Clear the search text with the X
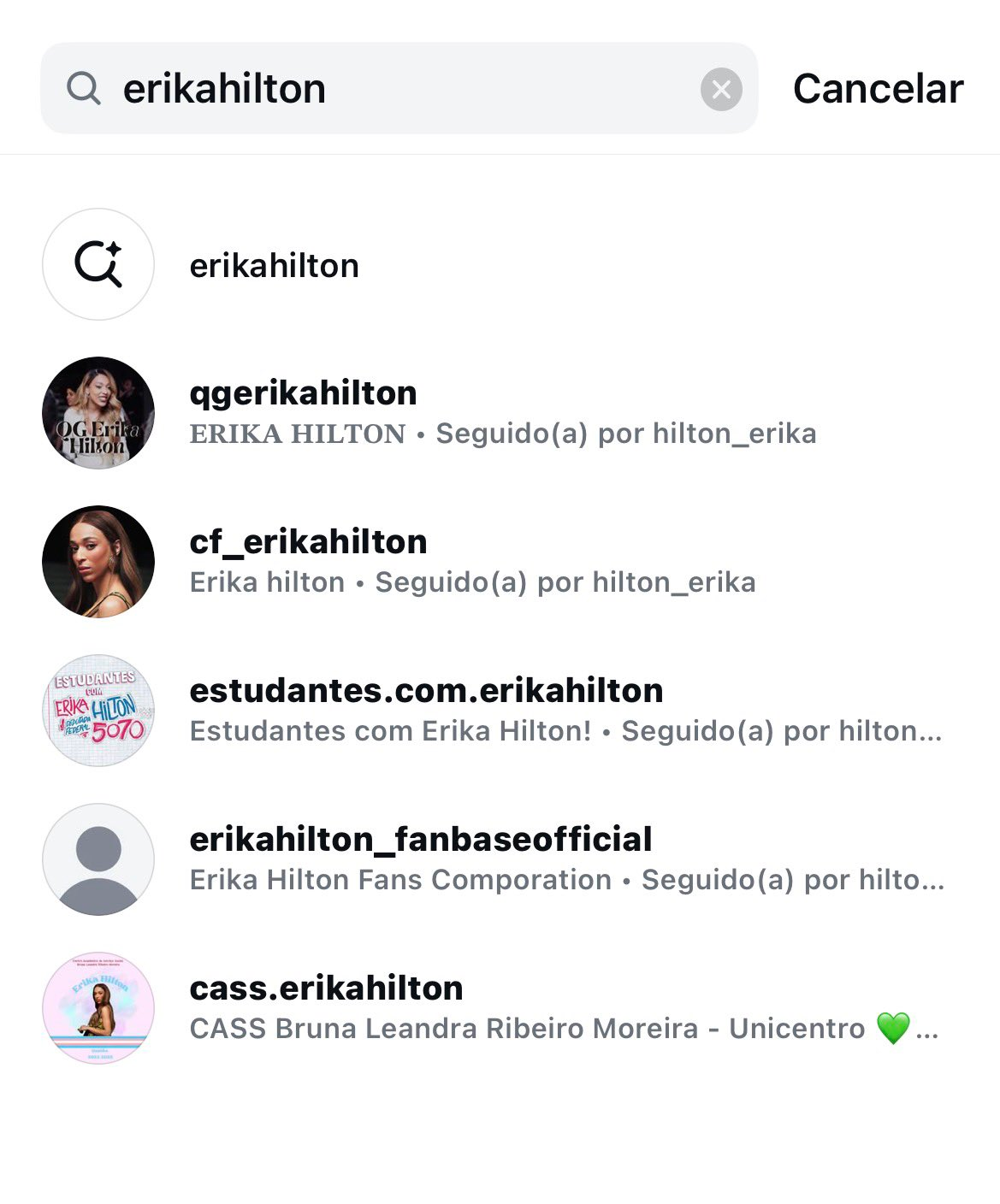Image resolution: width=1000 pixels, height=1204 pixels. (721, 89)
